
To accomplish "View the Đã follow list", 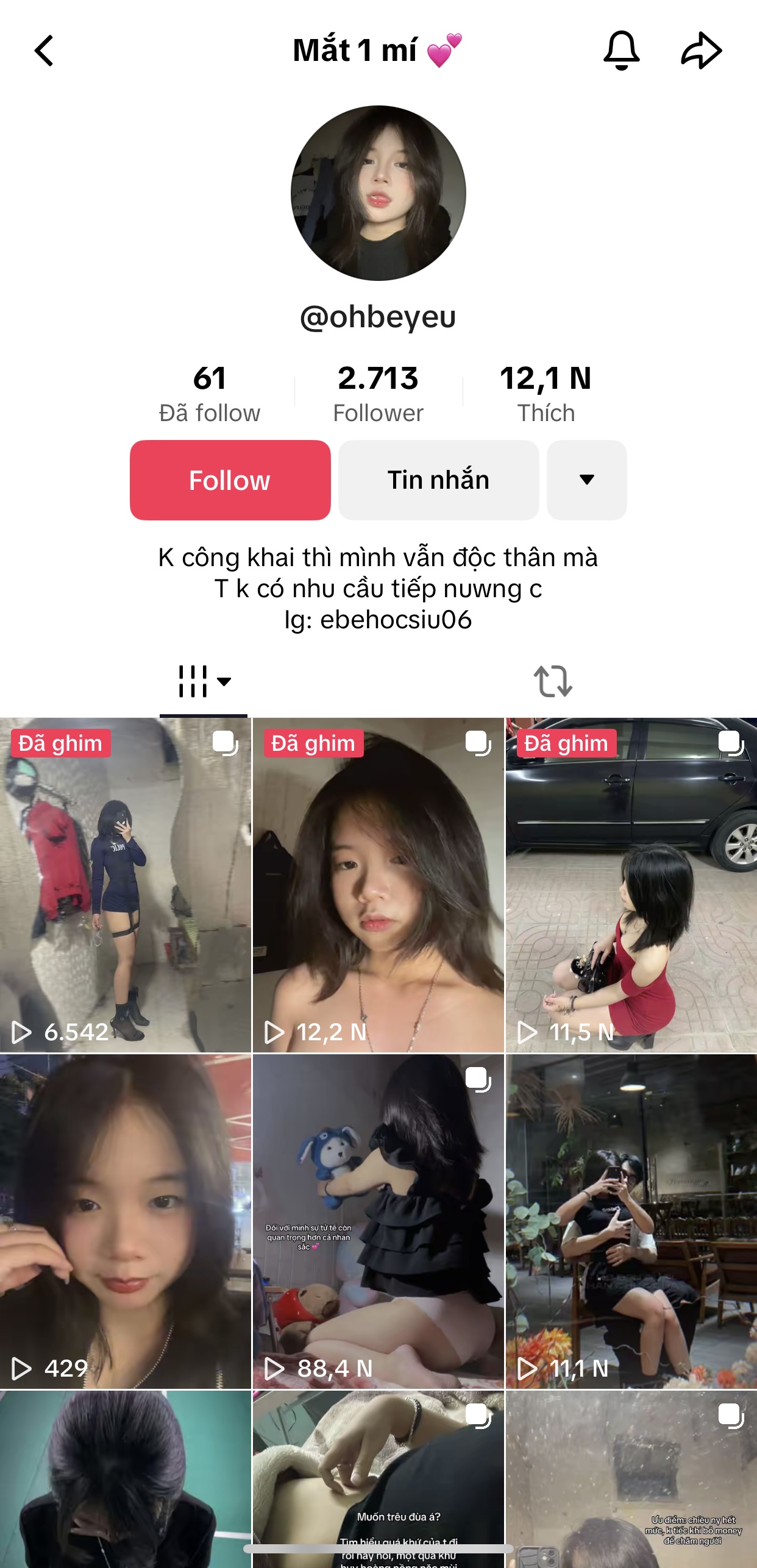I will 209,394.
